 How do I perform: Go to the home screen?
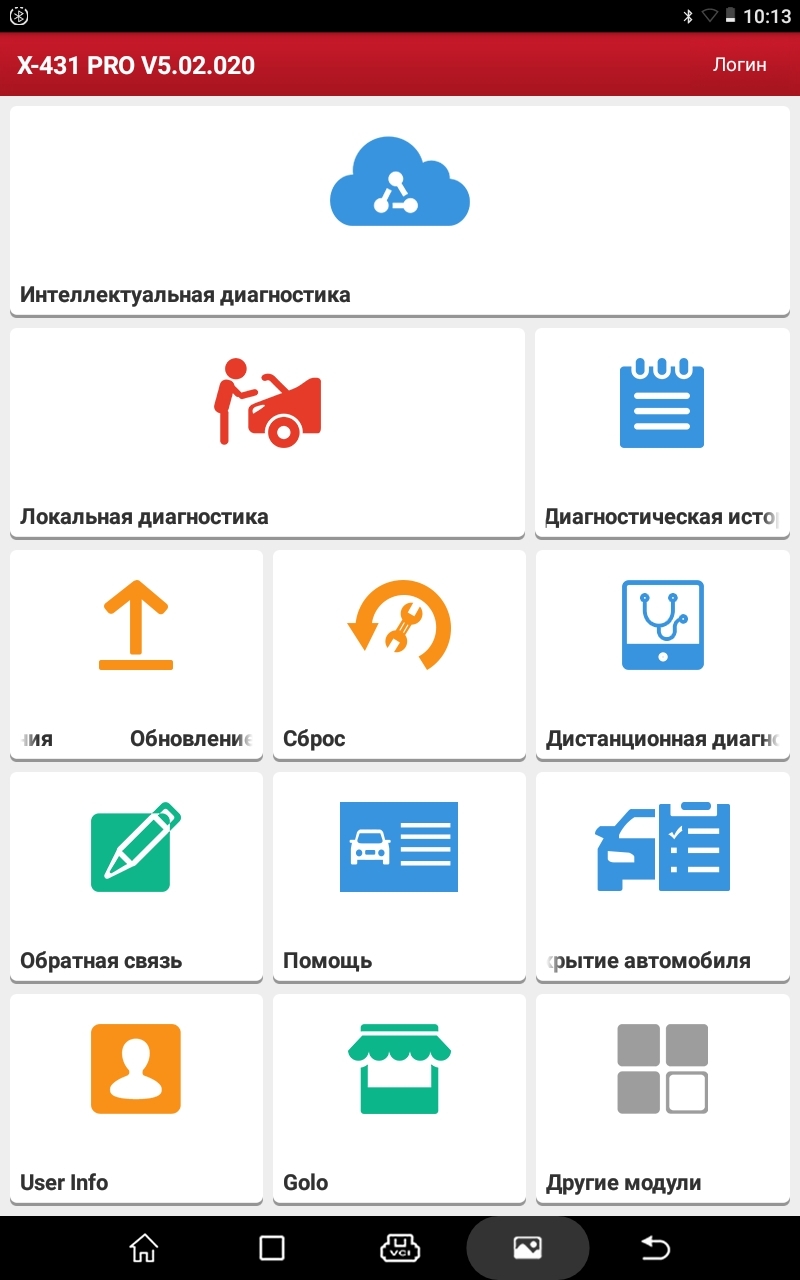point(144,1247)
